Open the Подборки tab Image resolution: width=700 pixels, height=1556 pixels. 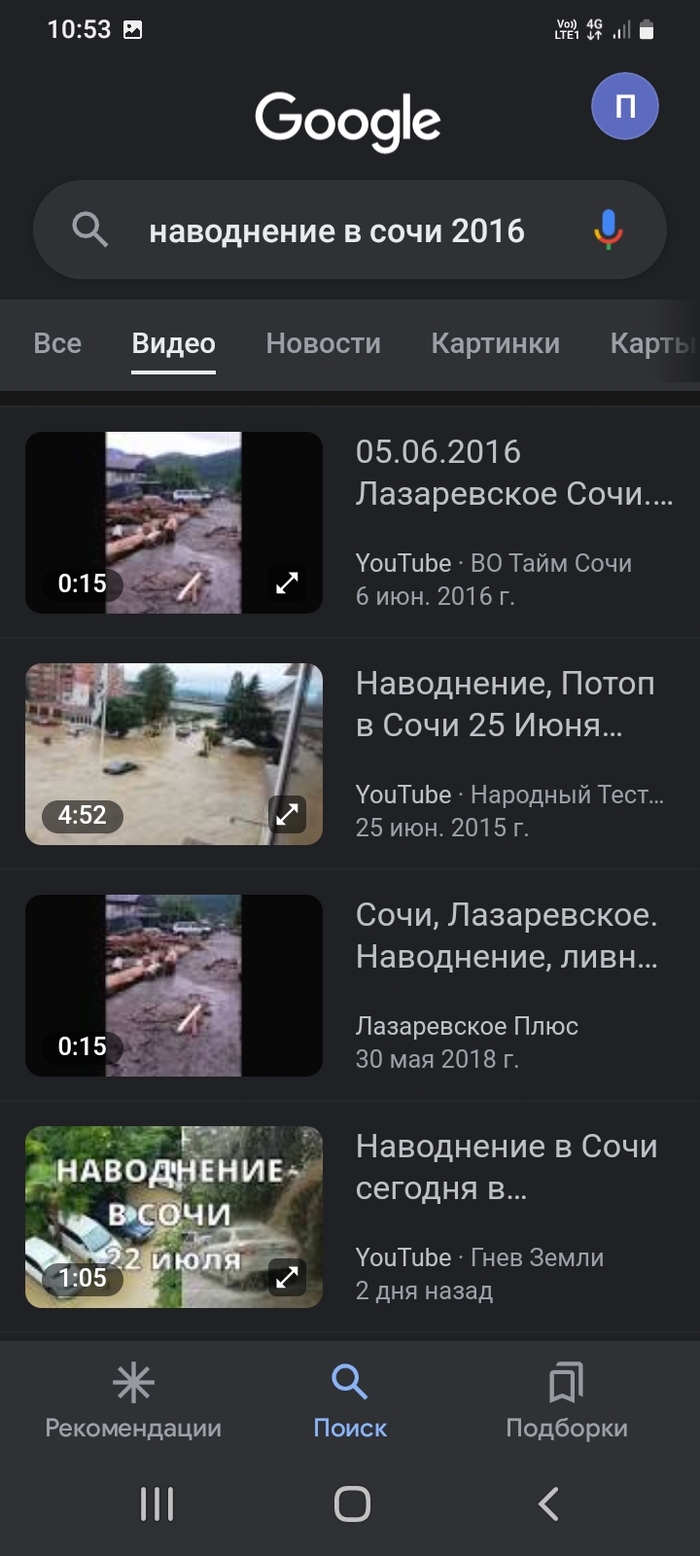click(566, 1402)
